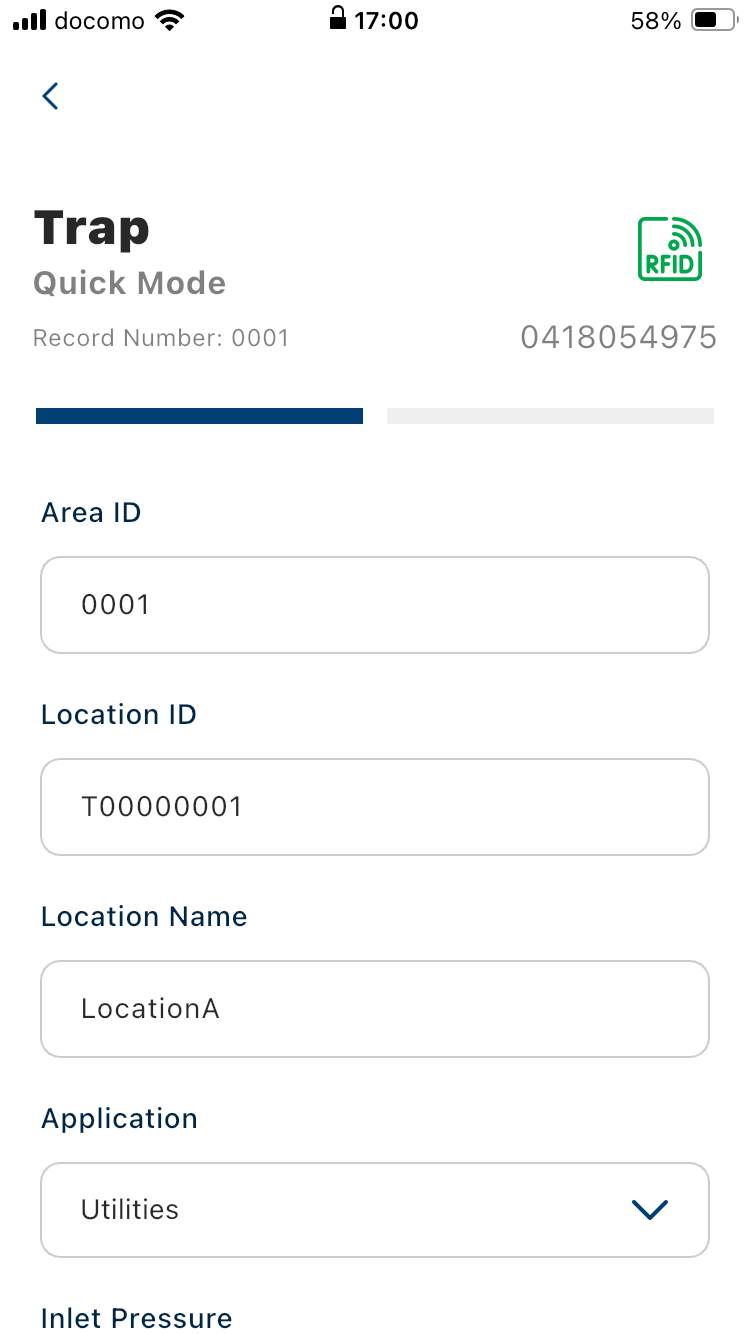Open the Application dropdown showing Utilities
This screenshot has height=1334, width=750.
tap(375, 1210)
